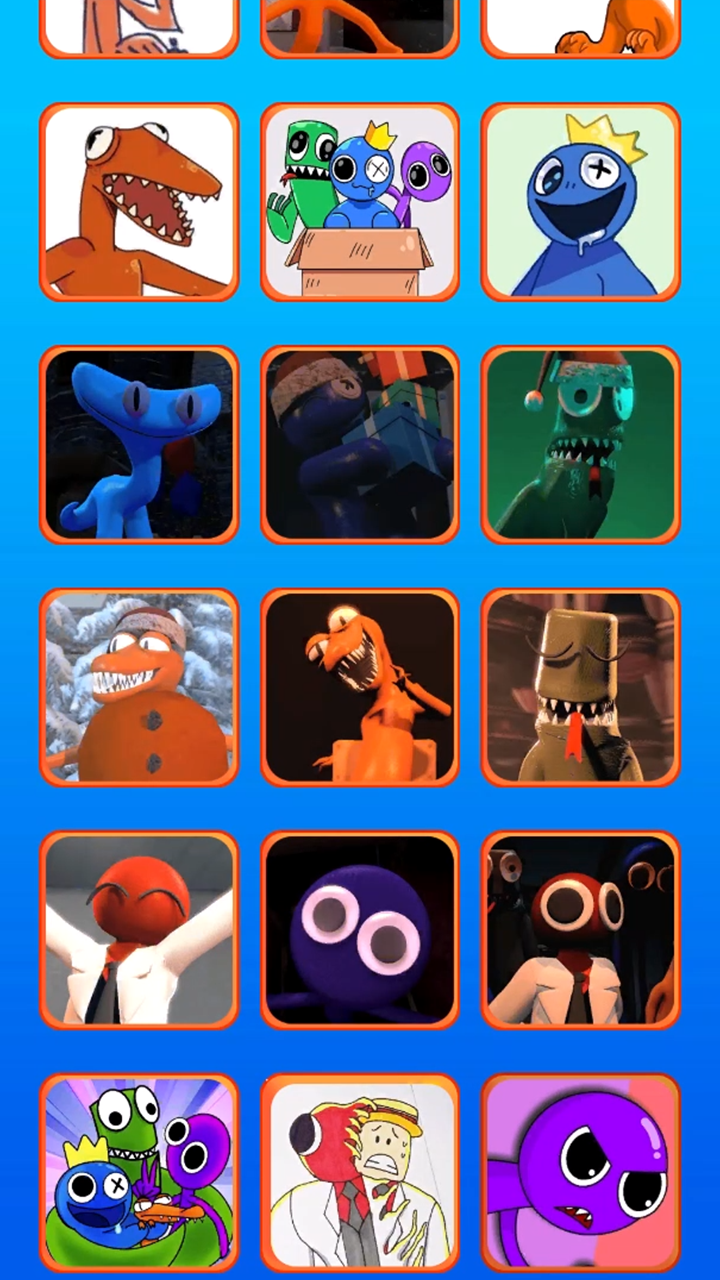Open the purple character with big pink eyes
Screen dimensions: 720x1280
point(359,930)
